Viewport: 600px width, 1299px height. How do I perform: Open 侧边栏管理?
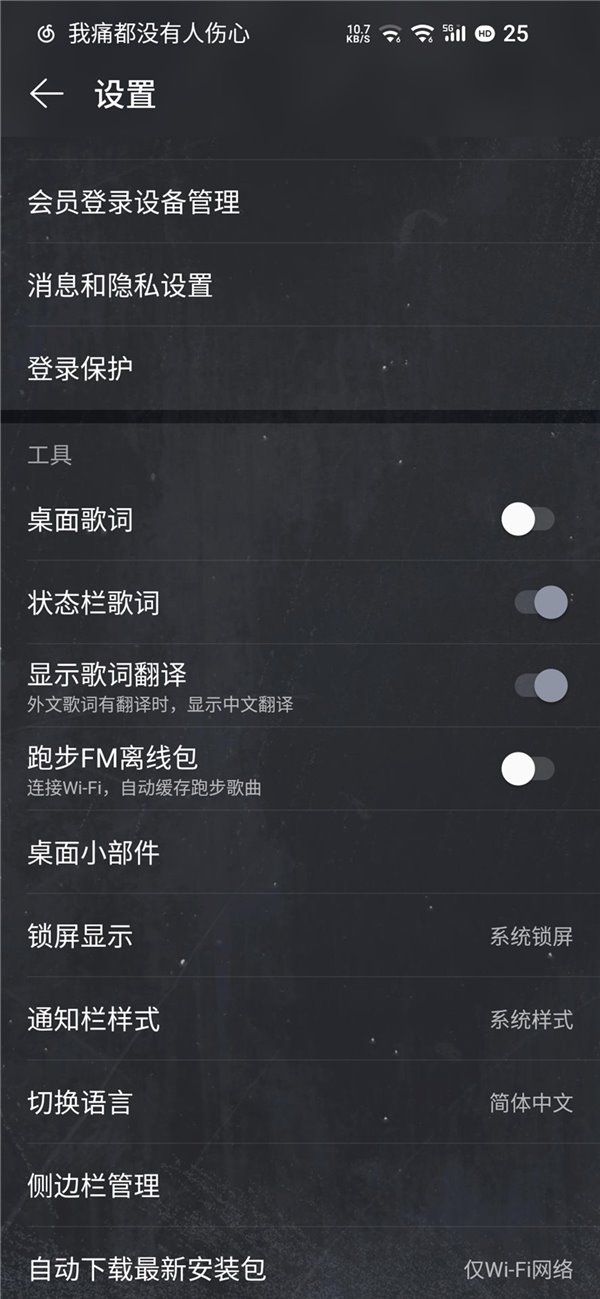click(300, 1186)
